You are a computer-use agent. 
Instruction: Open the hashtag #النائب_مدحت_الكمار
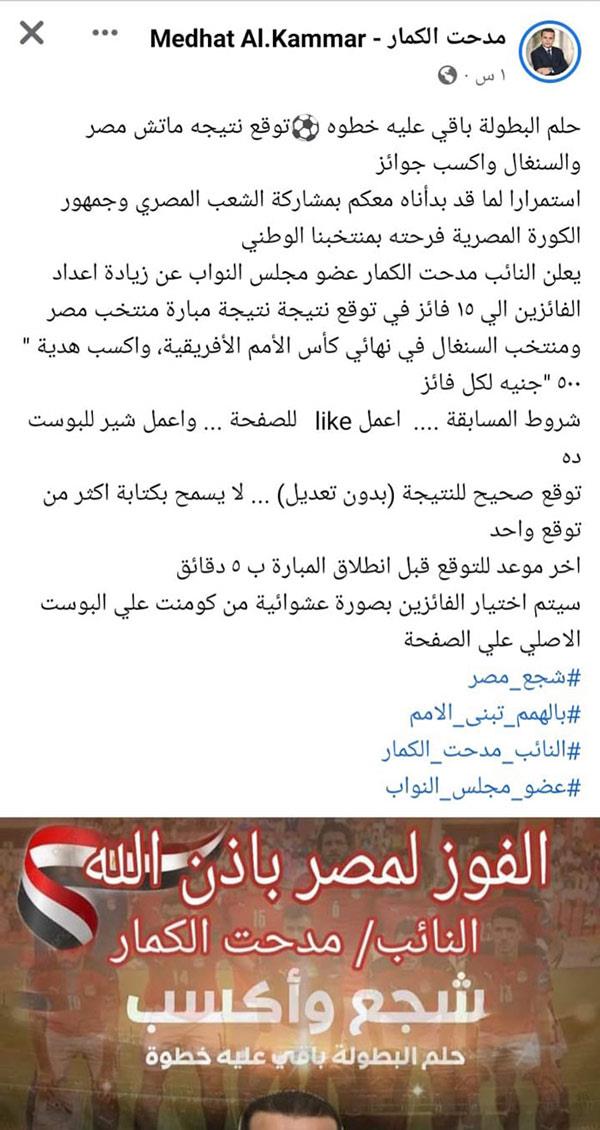tap(483, 752)
